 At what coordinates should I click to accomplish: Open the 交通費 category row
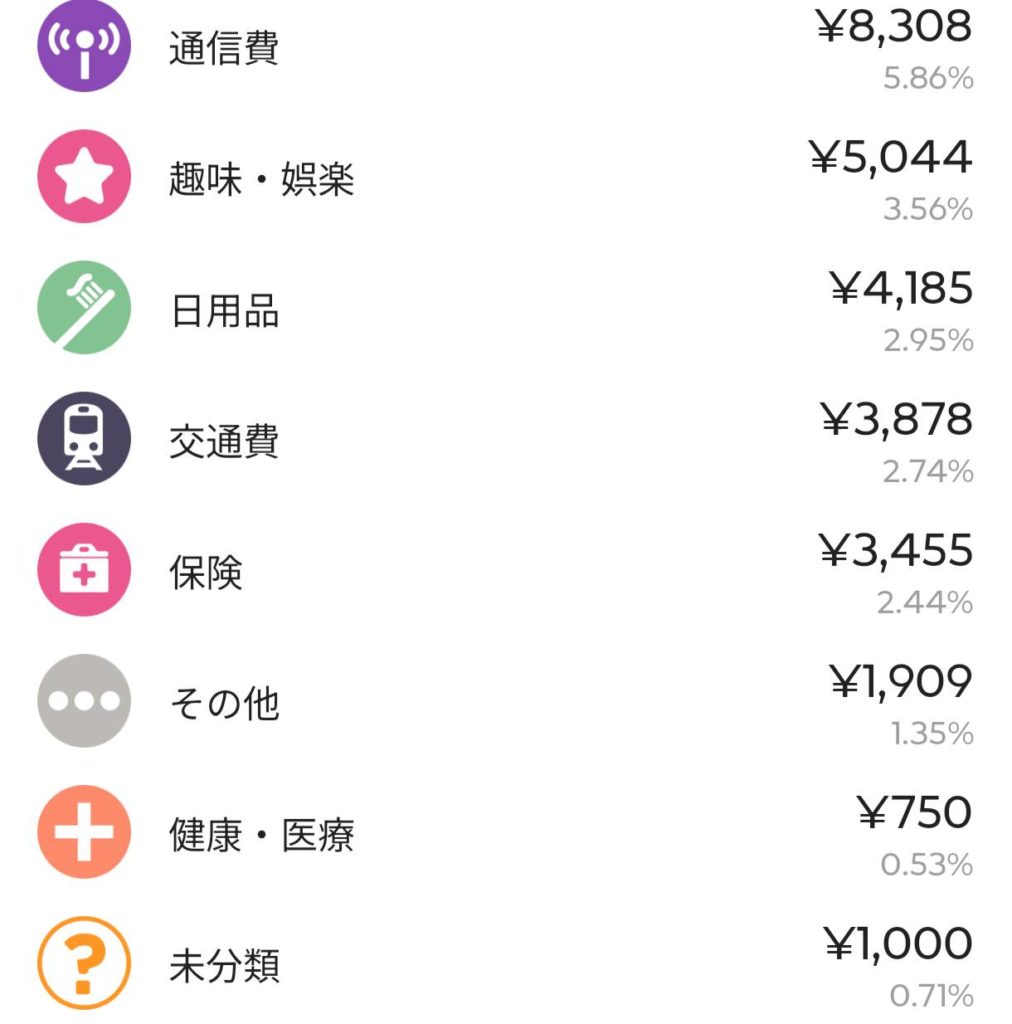pos(224,442)
